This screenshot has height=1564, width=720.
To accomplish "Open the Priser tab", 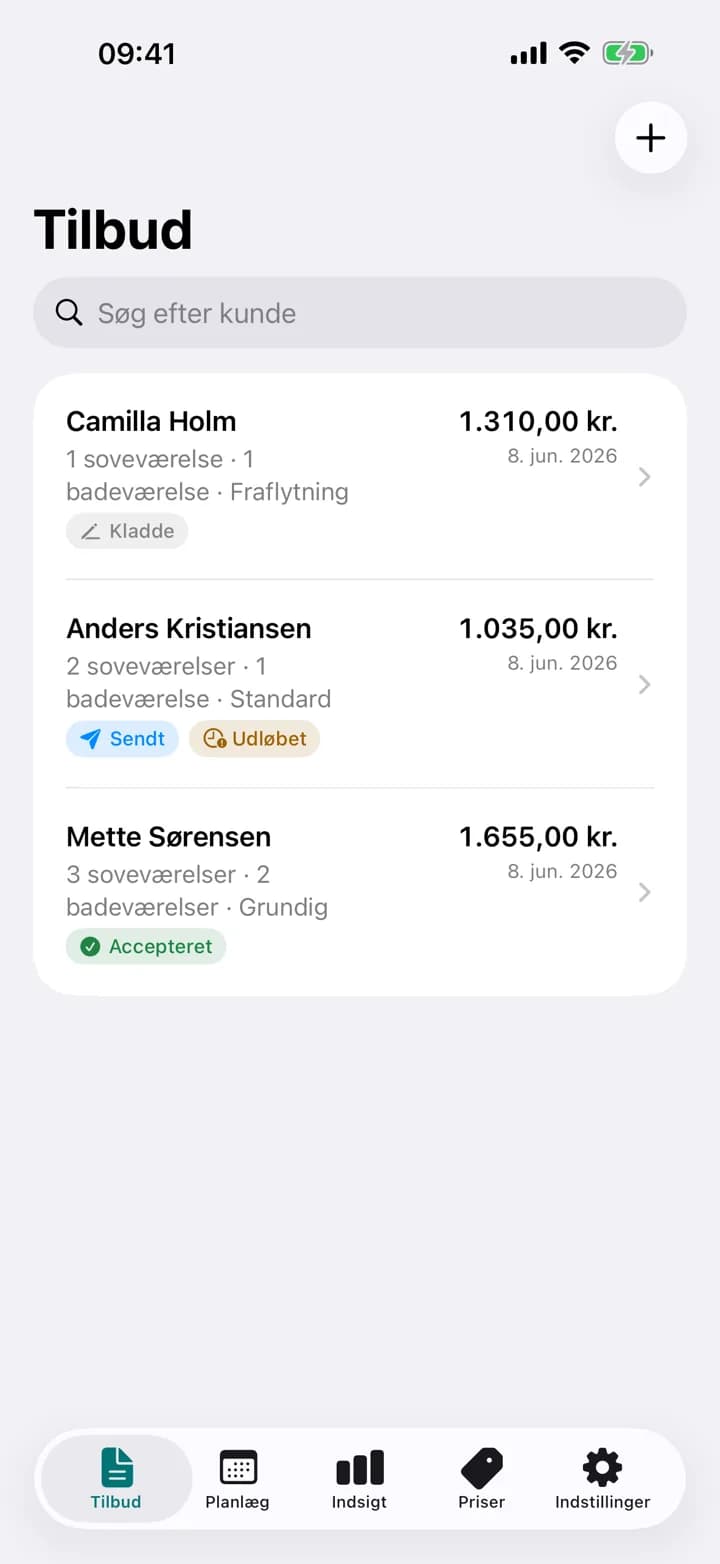I will point(481,1479).
